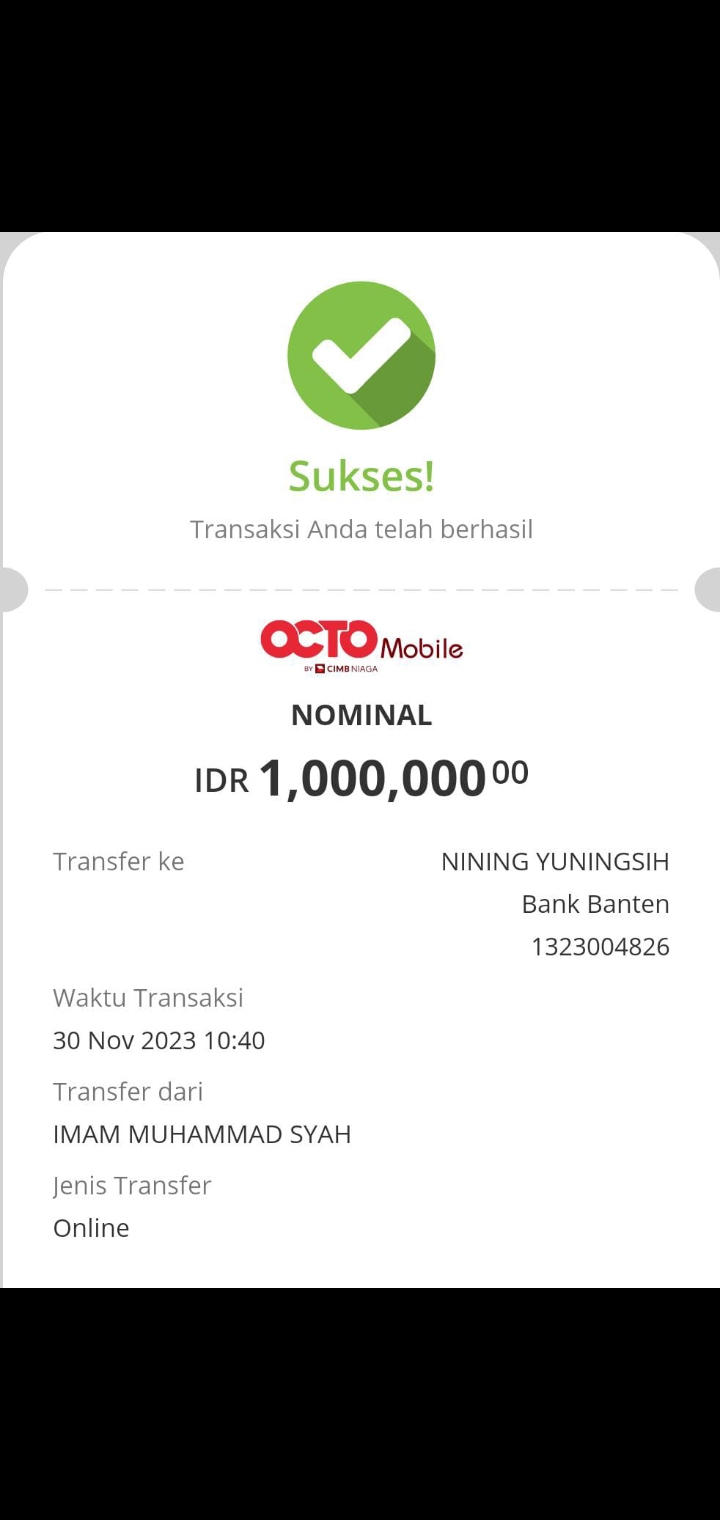Click the Waktu Transaksi label
The image size is (720, 1520).
click(x=147, y=997)
